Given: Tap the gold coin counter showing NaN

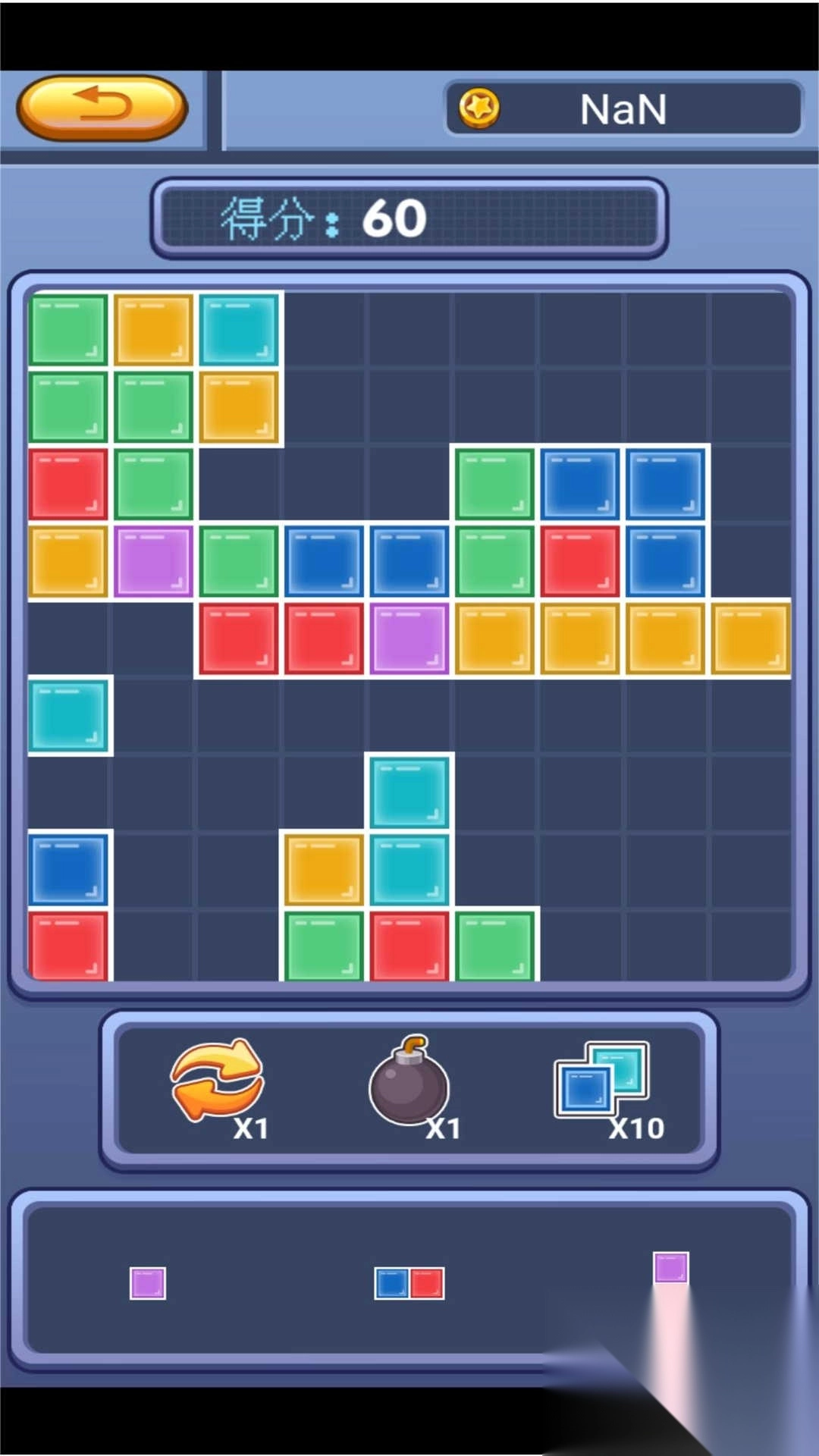Looking at the screenshot, I should point(622,109).
